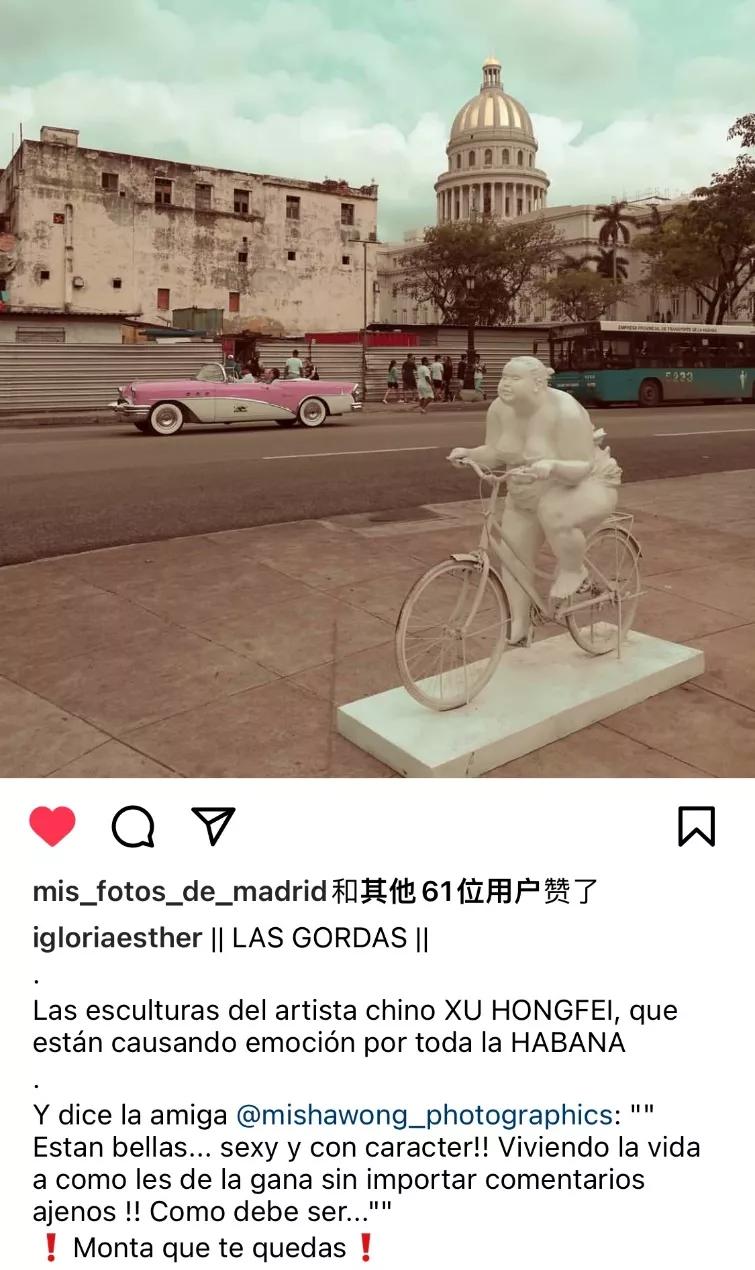Open mis_fotos_de_madrid's profile from the likes line
Viewport: 755px width, 1270px height.
click(x=180, y=891)
